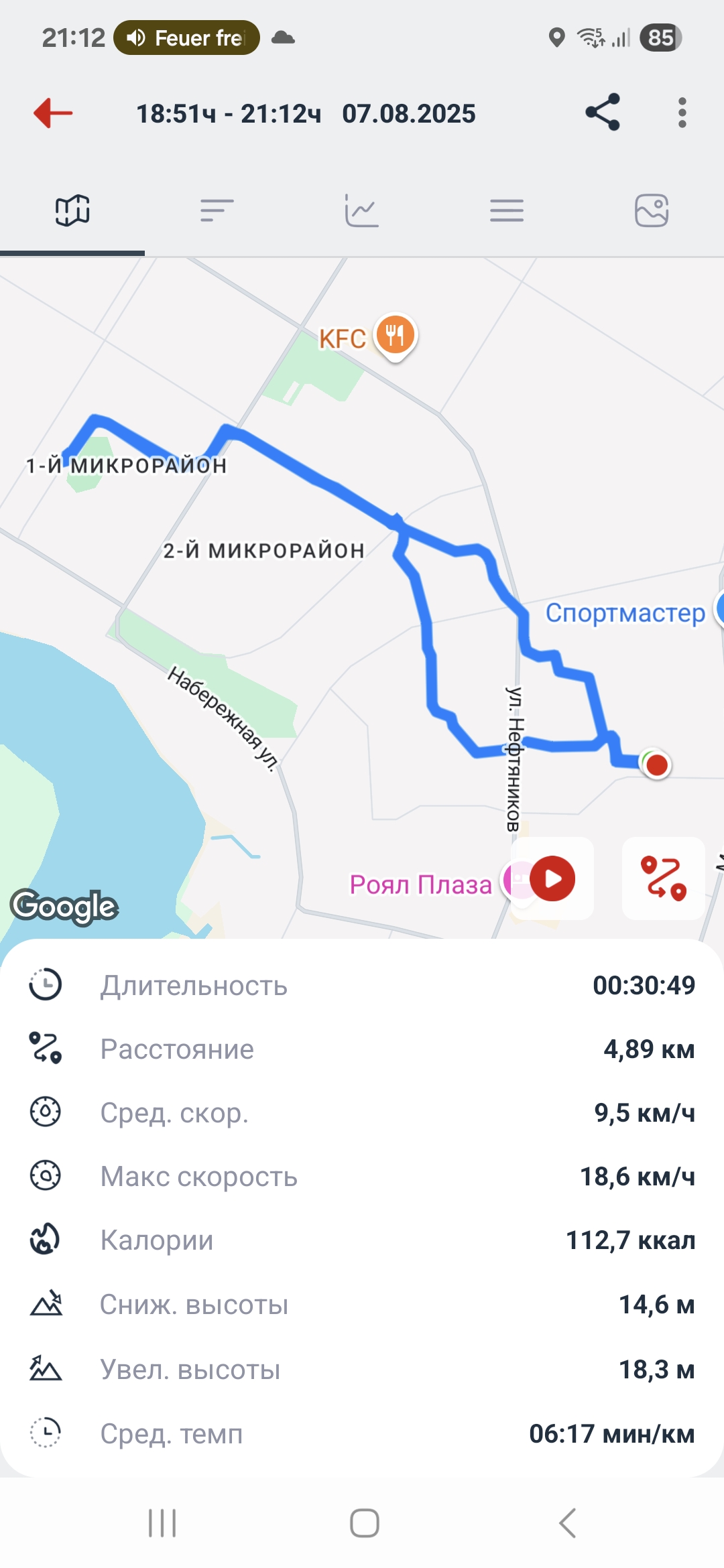Image resolution: width=724 pixels, height=1568 pixels.
Task: Tap the red route waypoints button
Action: click(664, 878)
